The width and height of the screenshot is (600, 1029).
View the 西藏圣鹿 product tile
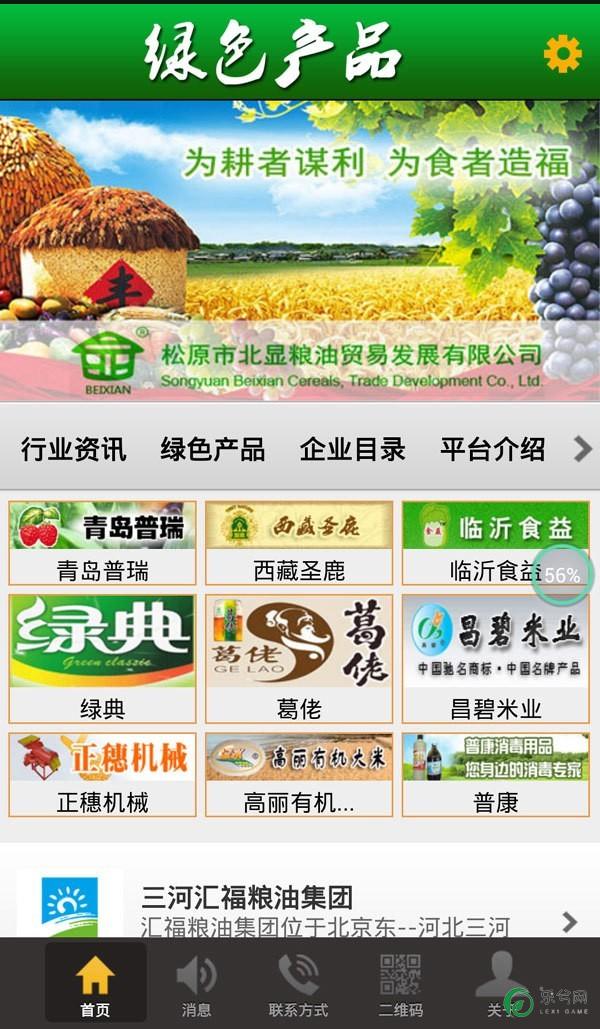pyautogui.click(x=299, y=543)
